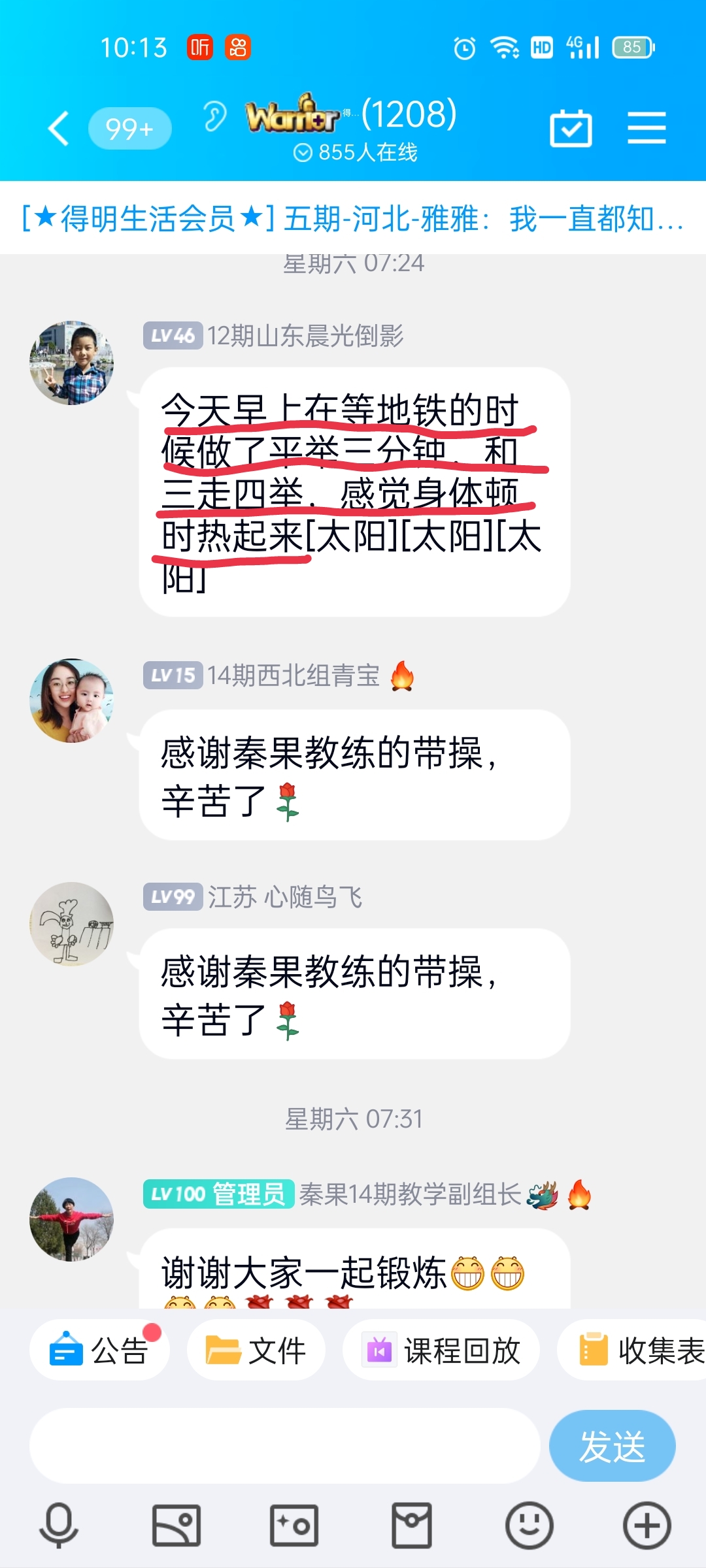Image resolution: width=706 pixels, height=1568 pixels.
Task: Open 收集表 collection form
Action: click(x=631, y=1350)
